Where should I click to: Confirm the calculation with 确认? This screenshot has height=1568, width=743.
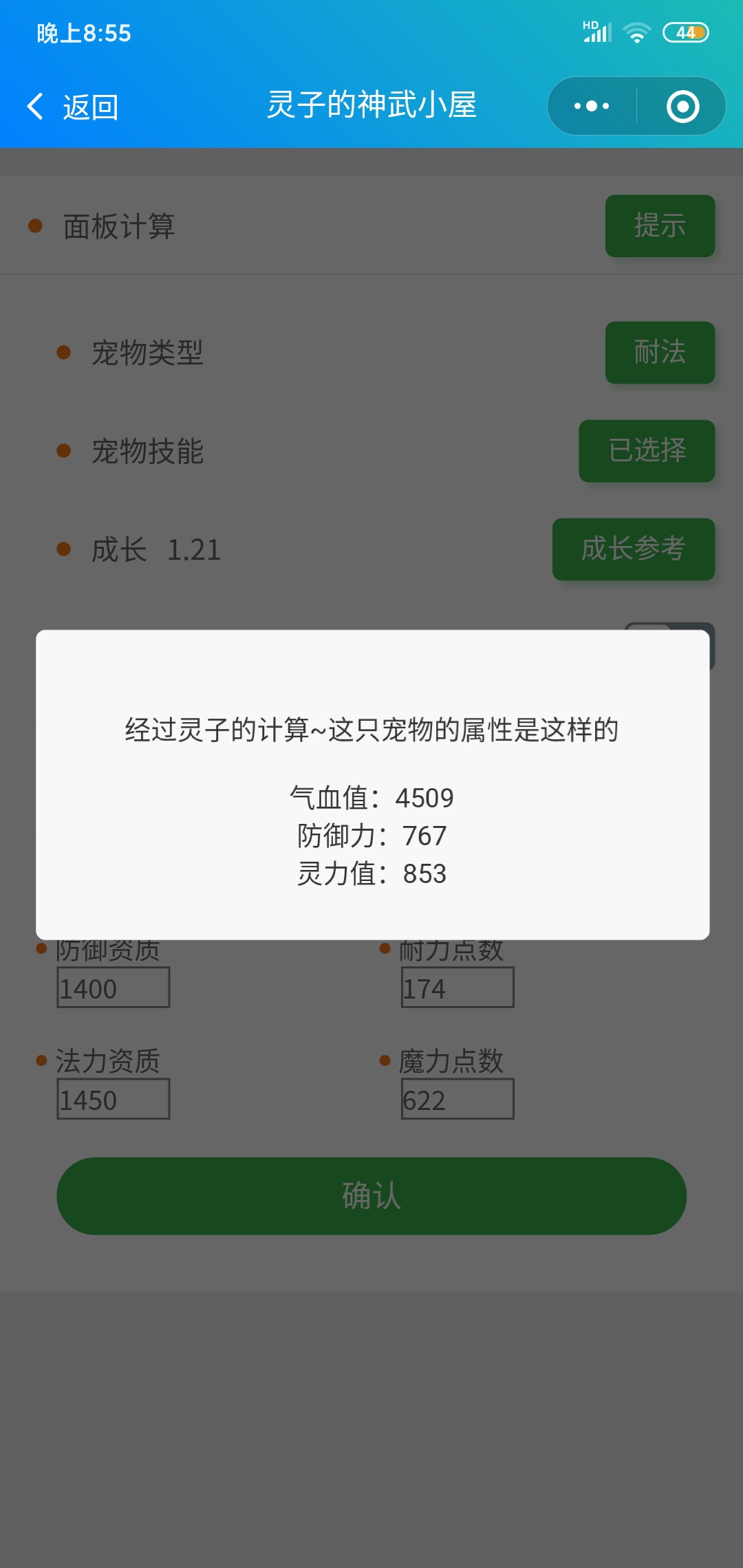(371, 1196)
